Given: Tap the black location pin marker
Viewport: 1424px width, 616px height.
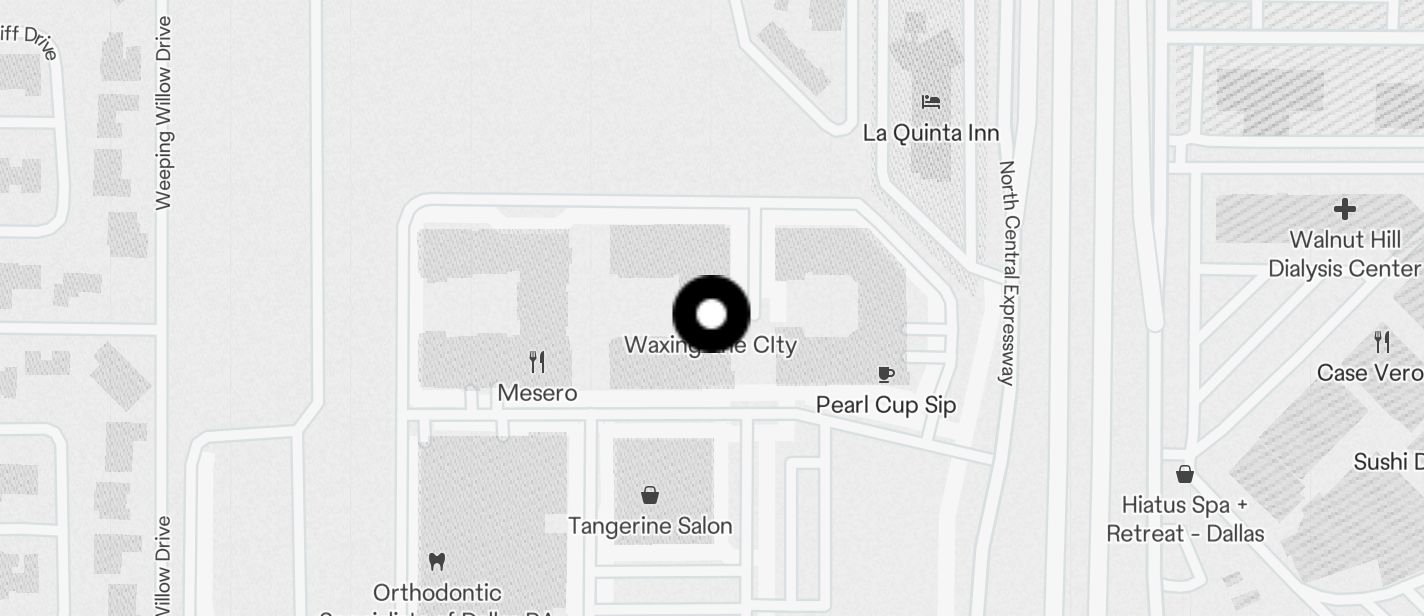Looking at the screenshot, I should pyautogui.click(x=711, y=314).
